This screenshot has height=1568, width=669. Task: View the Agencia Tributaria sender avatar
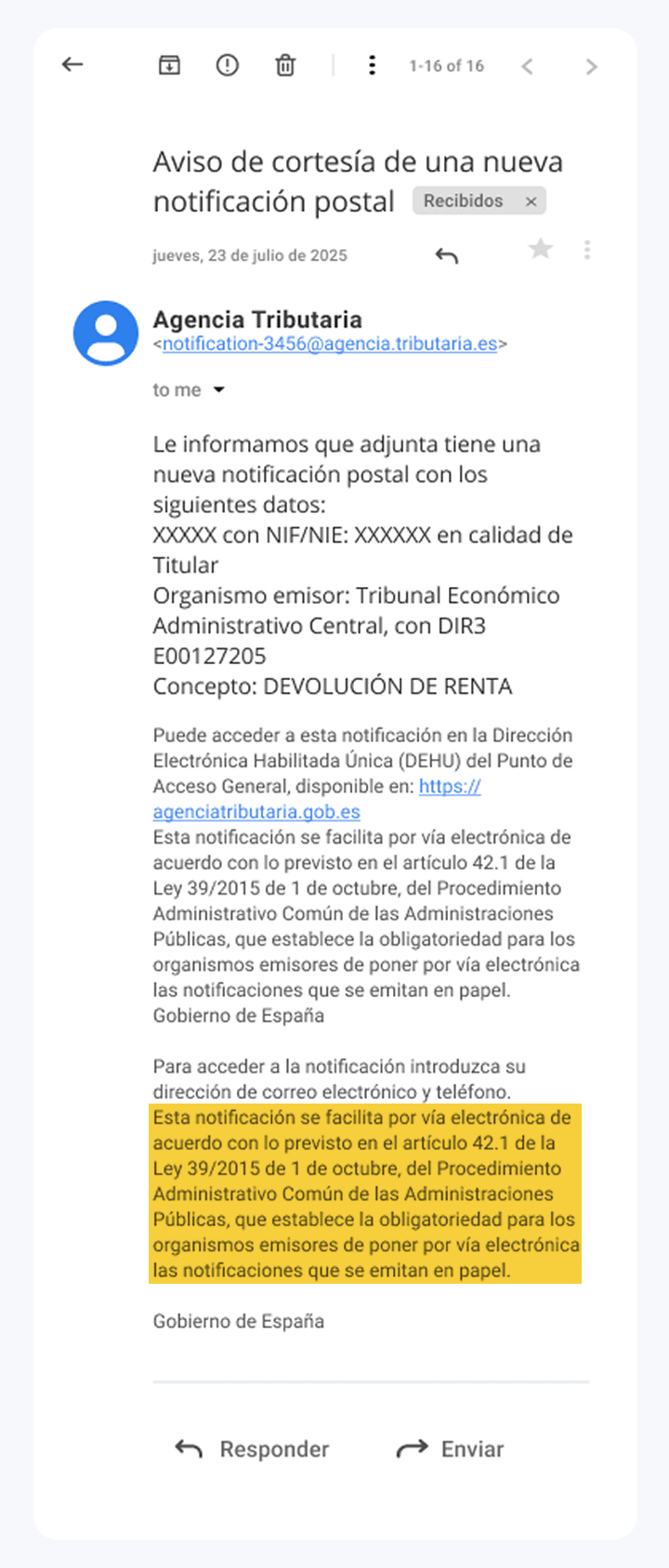[106, 333]
